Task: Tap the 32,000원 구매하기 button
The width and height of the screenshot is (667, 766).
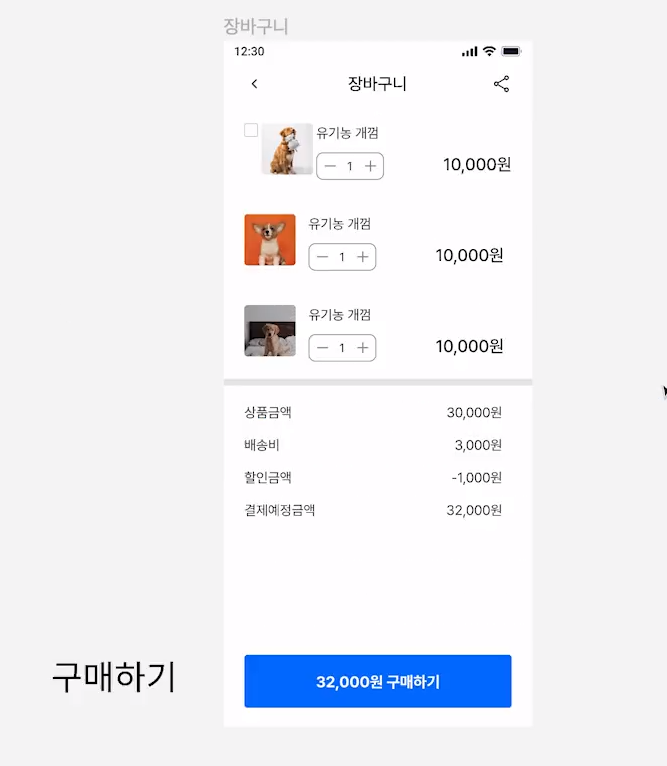Action: [x=378, y=682]
